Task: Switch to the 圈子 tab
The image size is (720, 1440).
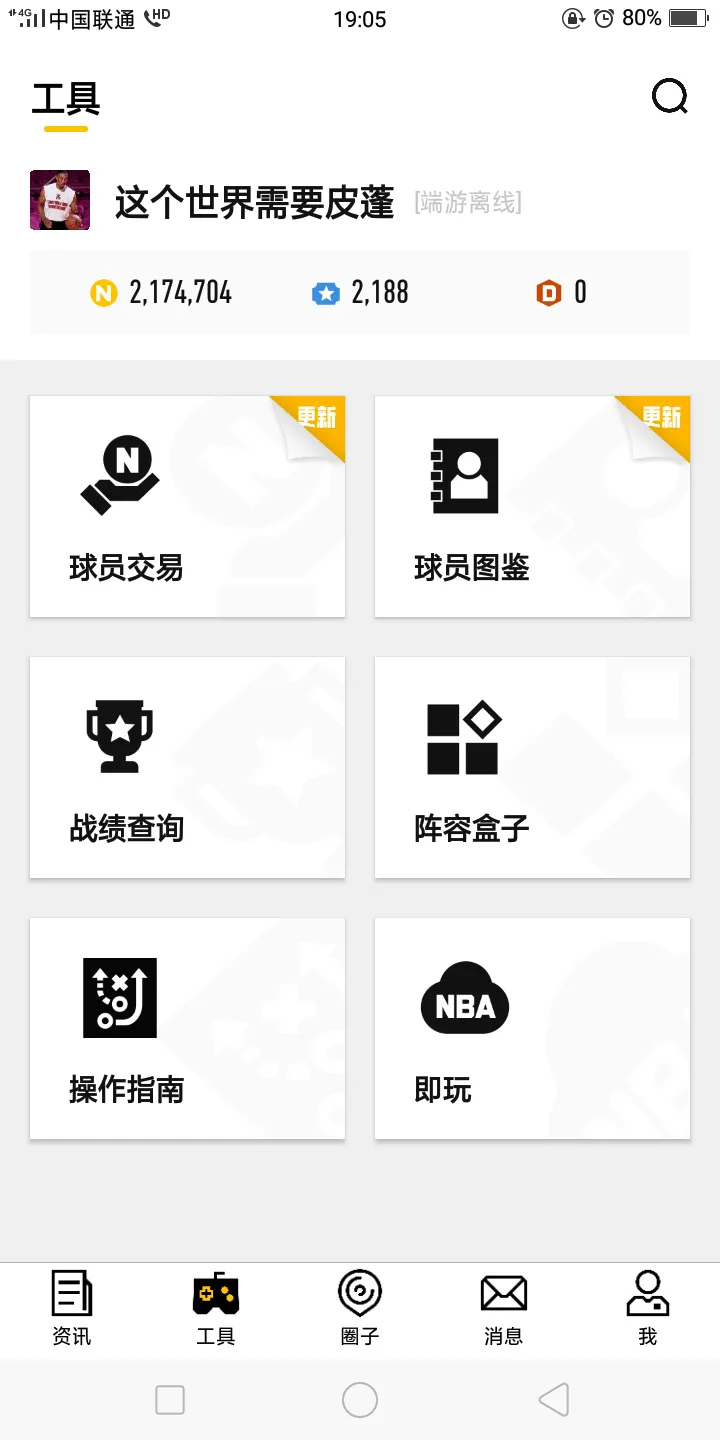Action: (x=360, y=1308)
